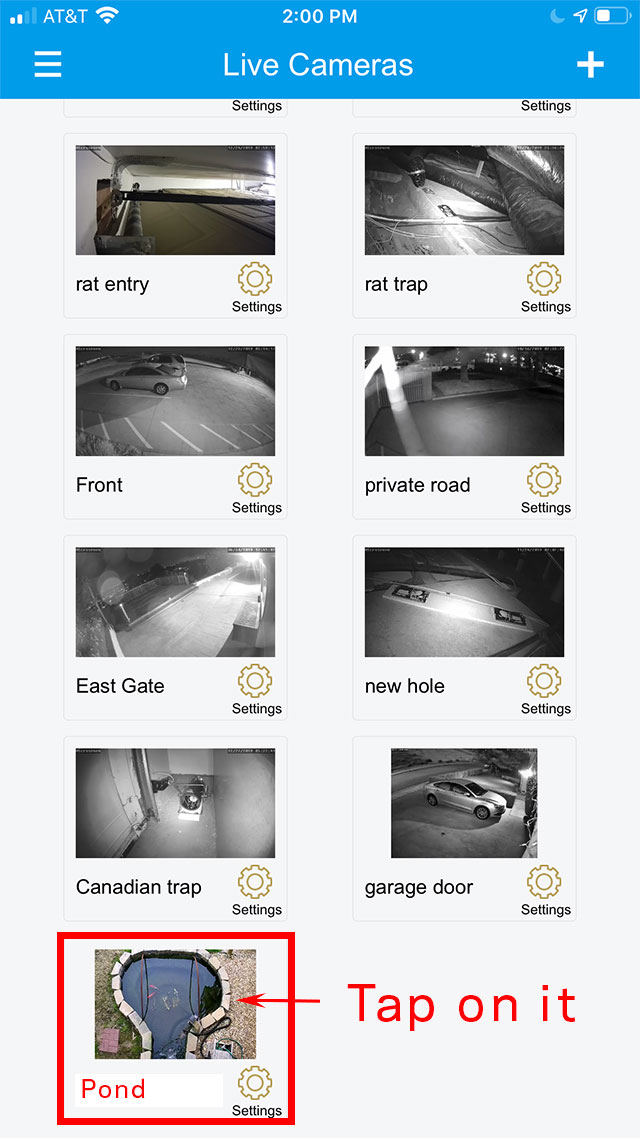View the new hole camera
640x1138 pixels.
(464, 602)
